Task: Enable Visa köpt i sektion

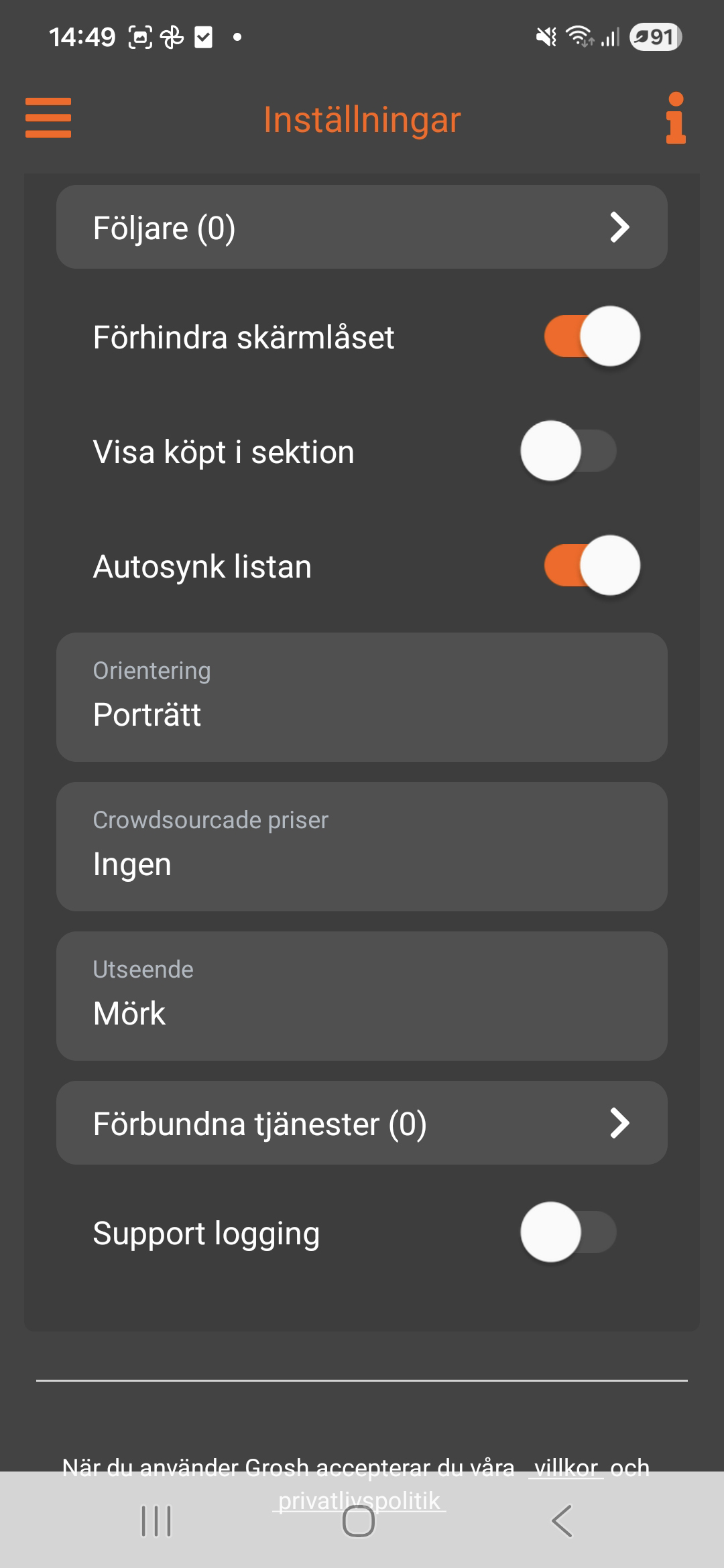Action: pyautogui.click(x=568, y=451)
